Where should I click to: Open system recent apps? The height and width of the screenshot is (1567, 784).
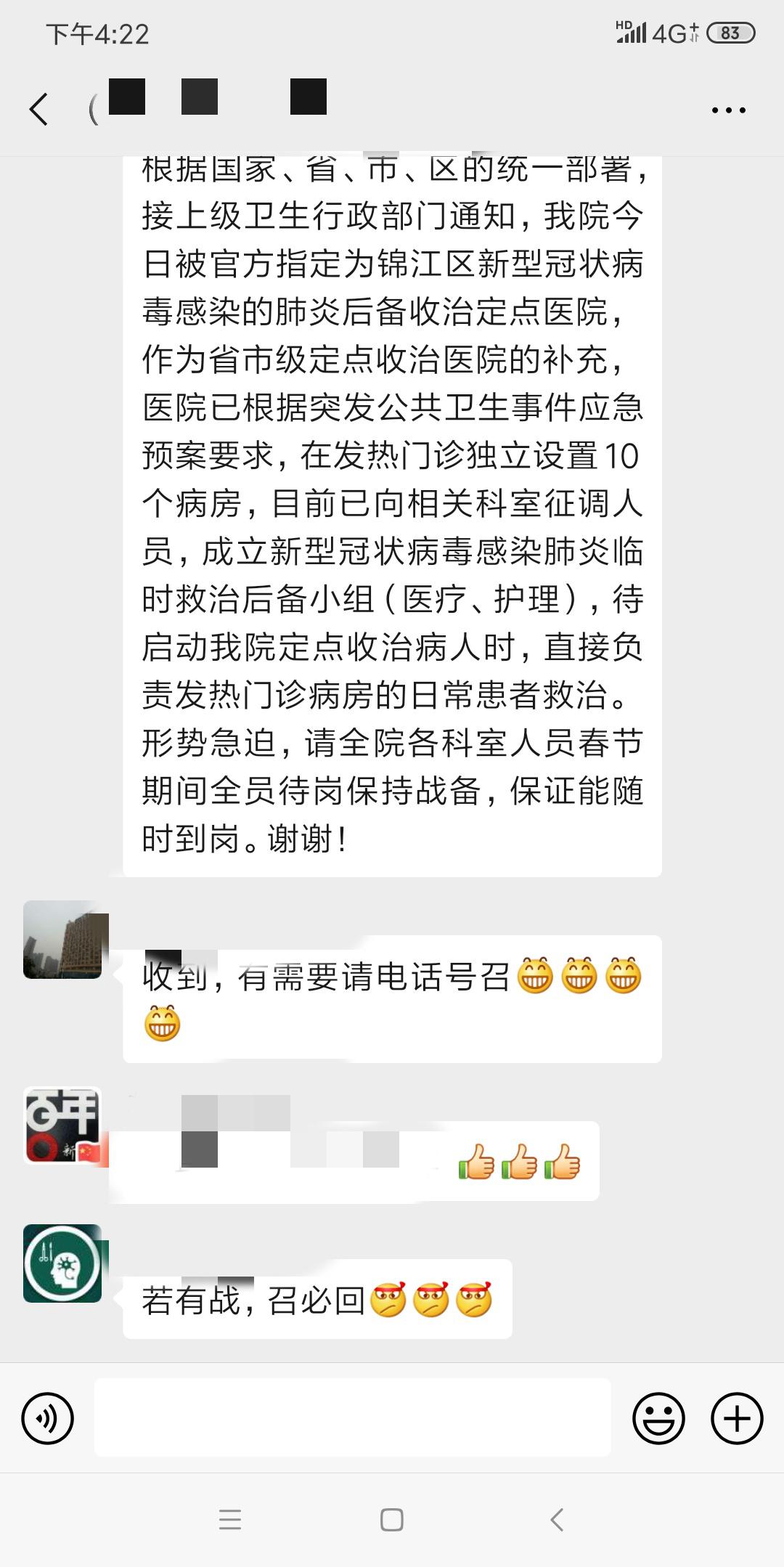click(x=230, y=1519)
